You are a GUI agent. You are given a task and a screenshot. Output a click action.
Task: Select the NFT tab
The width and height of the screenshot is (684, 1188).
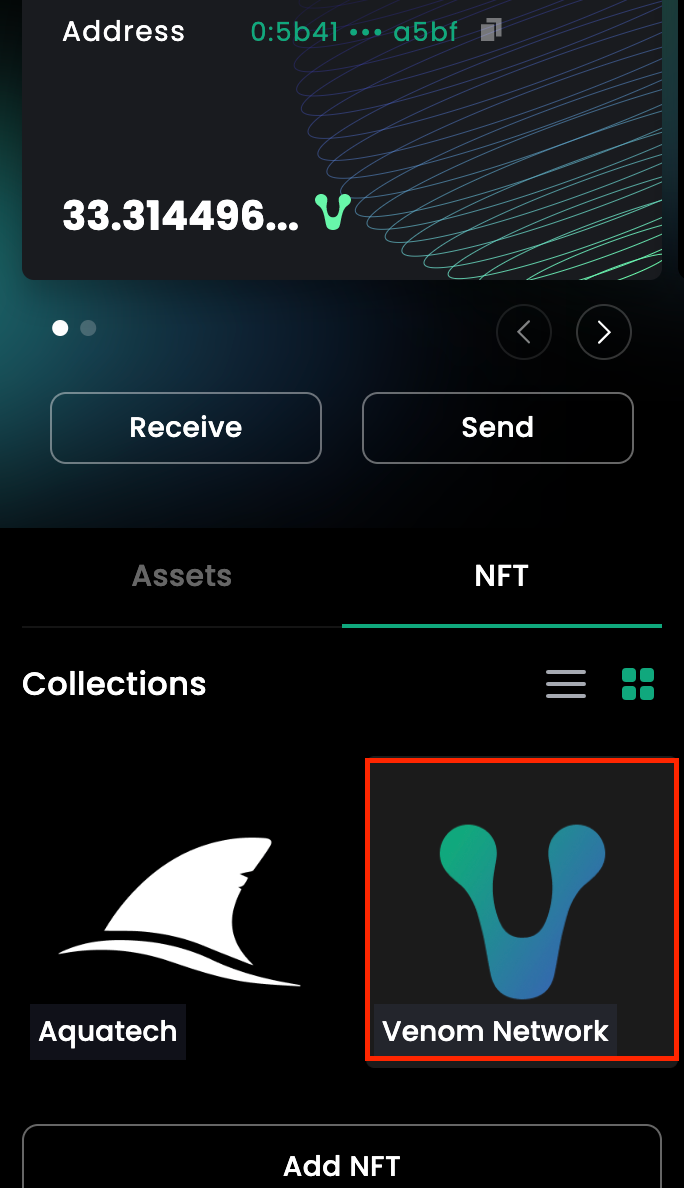(x=501, y=576)
